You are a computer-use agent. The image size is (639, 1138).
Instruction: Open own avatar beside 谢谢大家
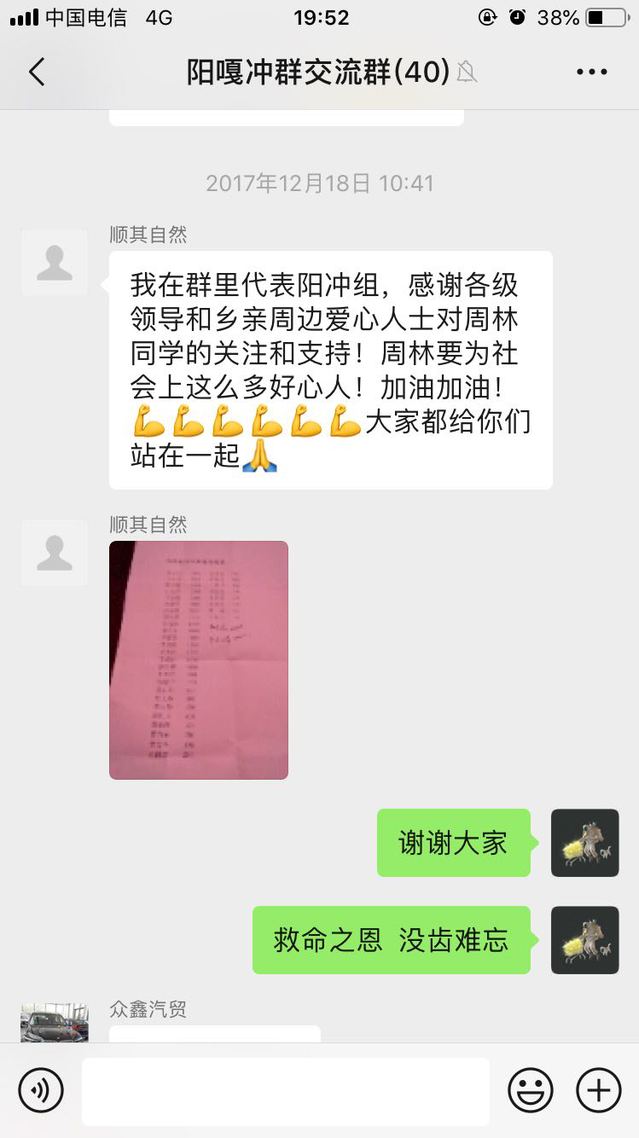[x=585, y=843]
